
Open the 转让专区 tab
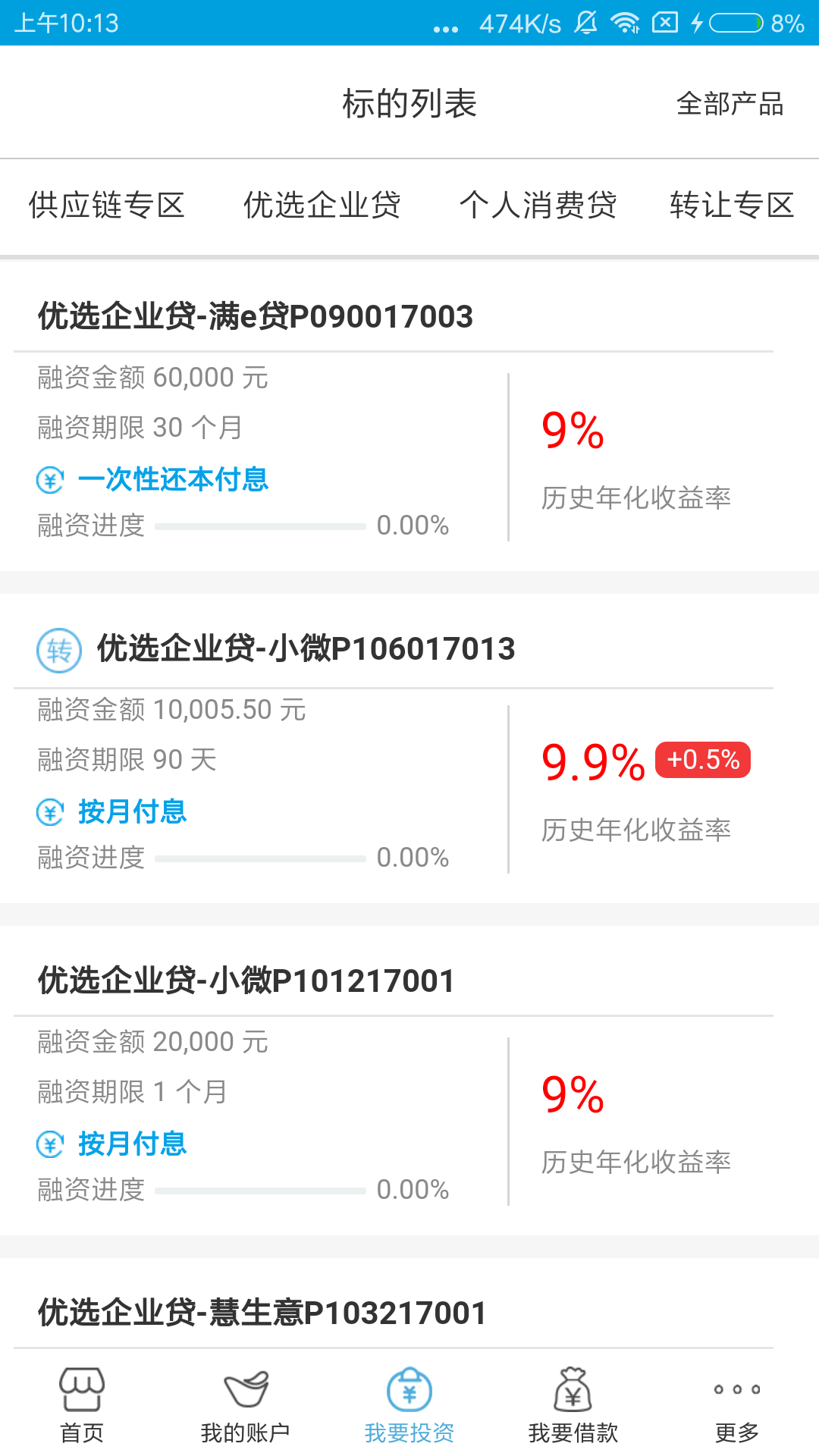(732, 206)
